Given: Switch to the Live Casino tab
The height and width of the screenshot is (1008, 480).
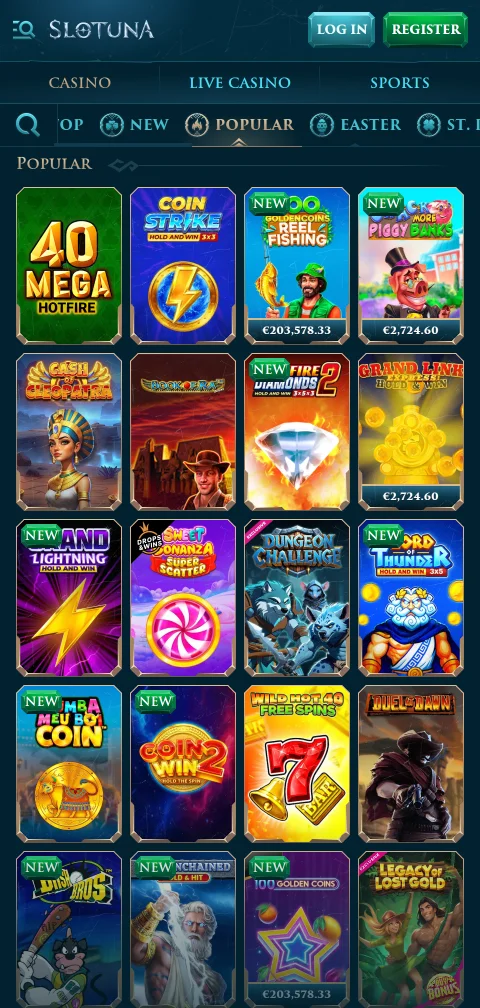Looking at the screenshot, I should click(240, 83).
